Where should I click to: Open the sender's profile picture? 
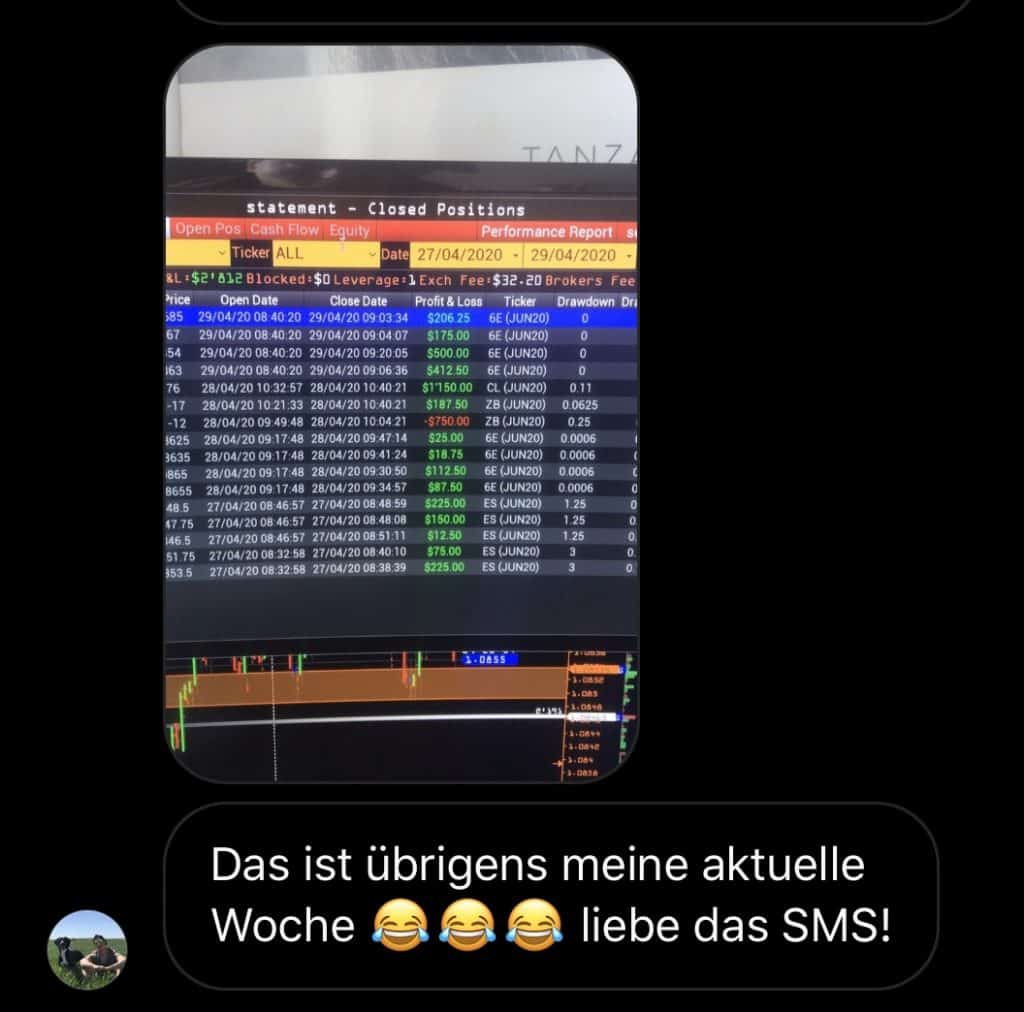click(87, 949)
